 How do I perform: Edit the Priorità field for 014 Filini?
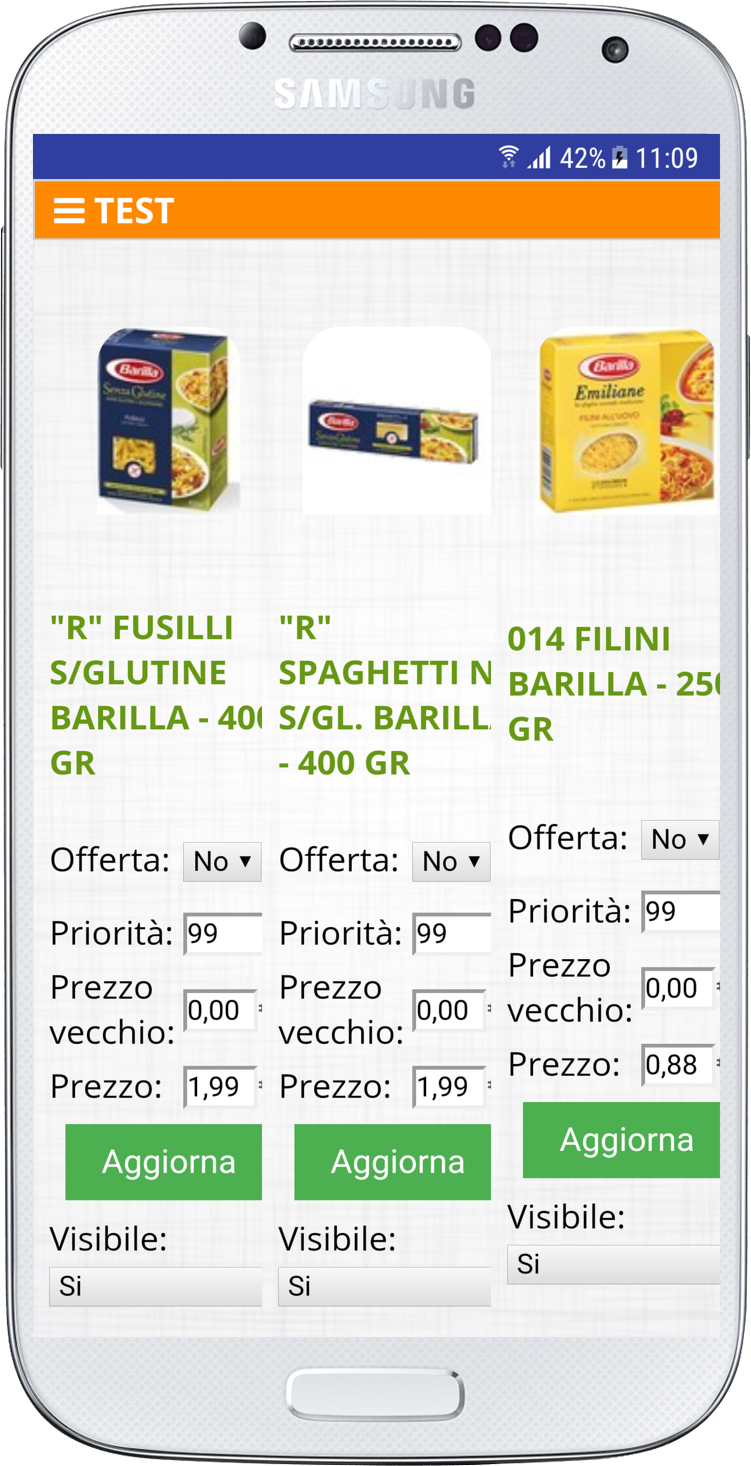point(680,912)
